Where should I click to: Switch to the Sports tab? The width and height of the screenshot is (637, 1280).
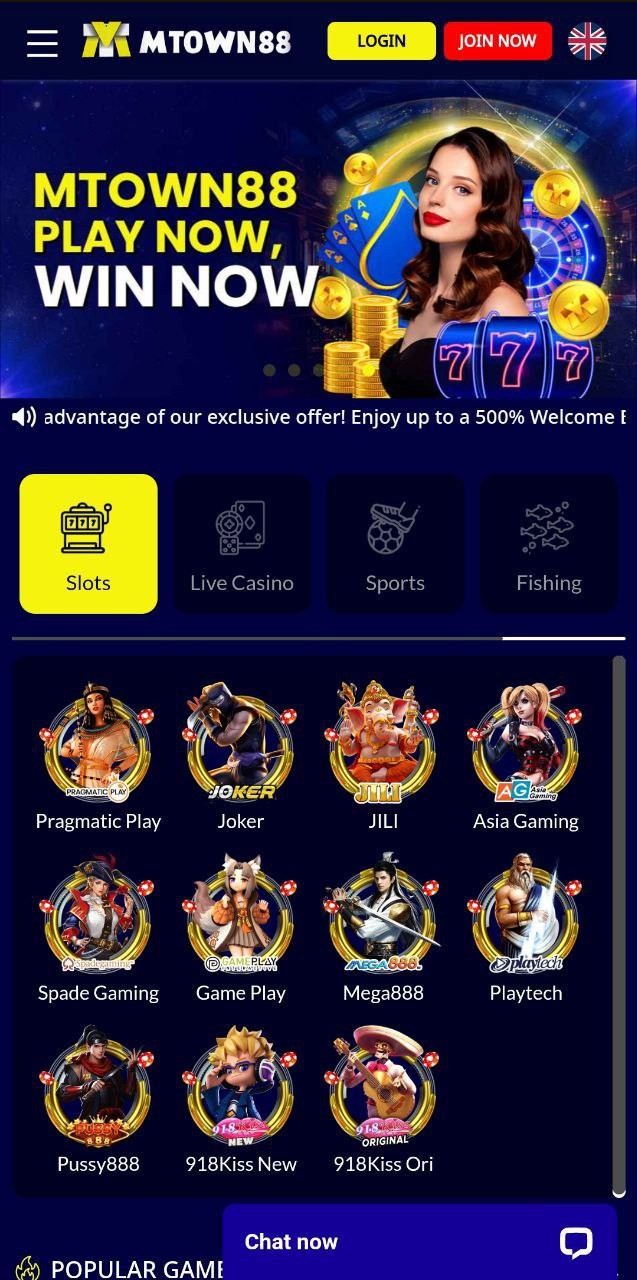click(395, 543)
